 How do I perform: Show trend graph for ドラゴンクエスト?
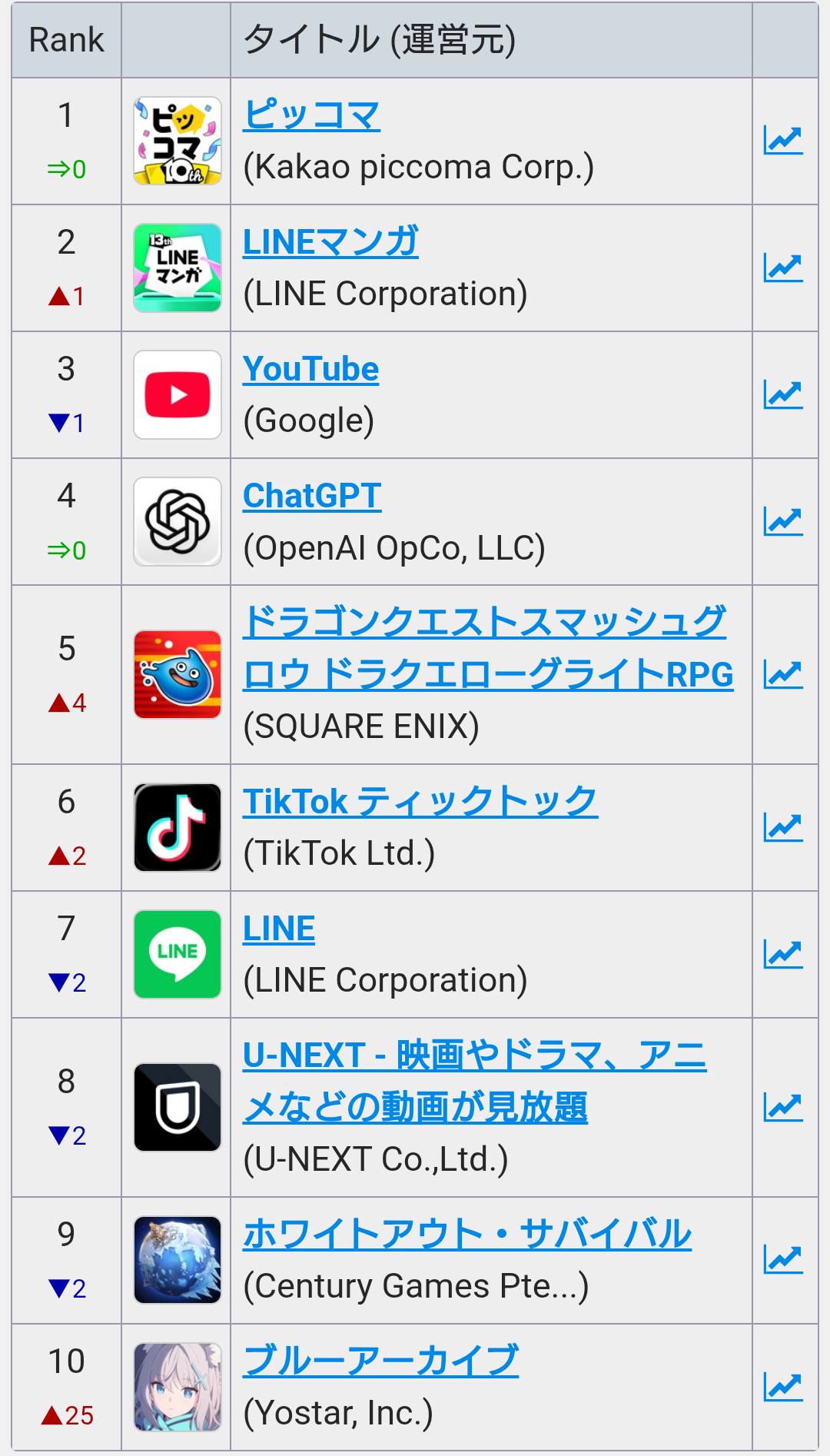point(783,674)
